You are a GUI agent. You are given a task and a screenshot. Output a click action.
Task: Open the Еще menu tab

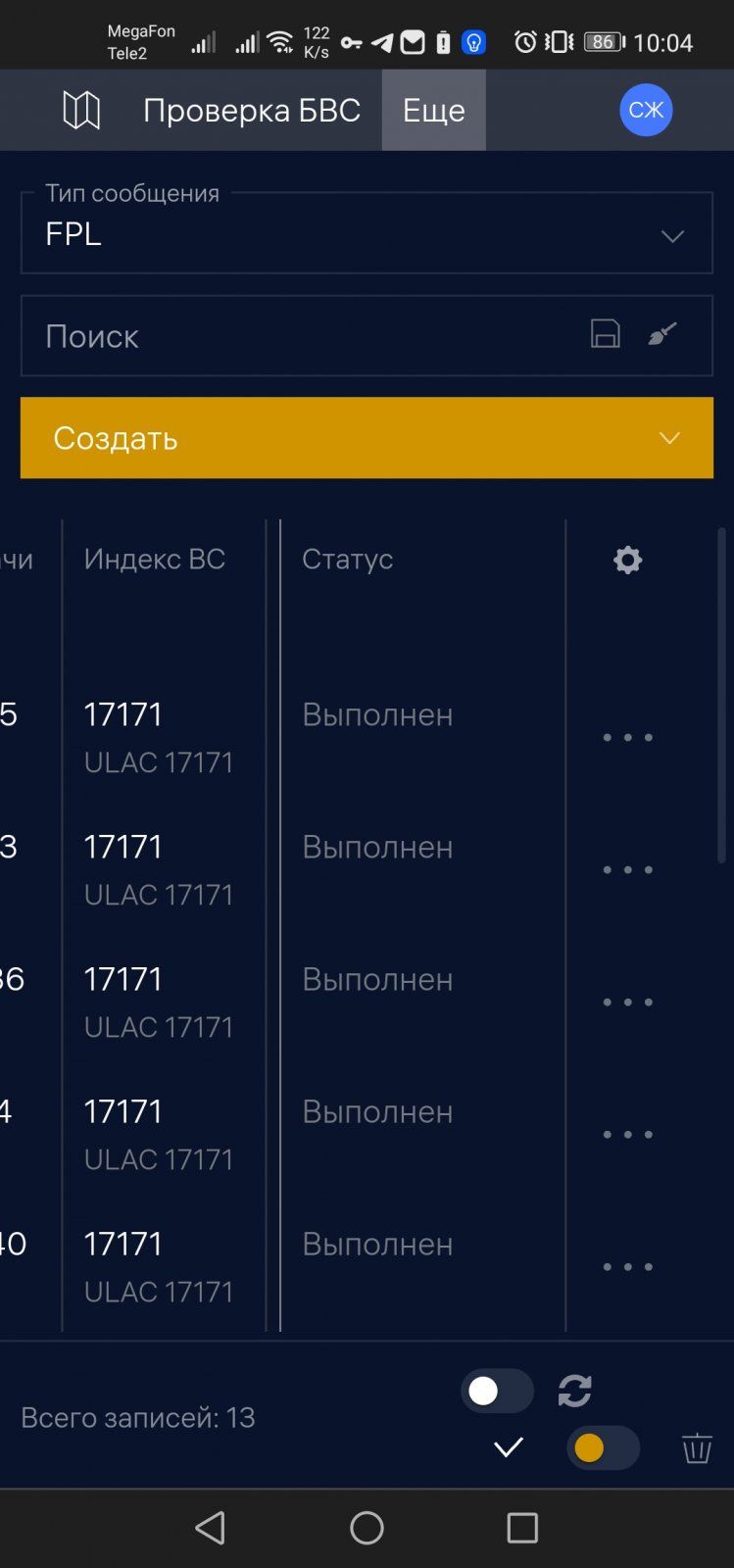433,110
